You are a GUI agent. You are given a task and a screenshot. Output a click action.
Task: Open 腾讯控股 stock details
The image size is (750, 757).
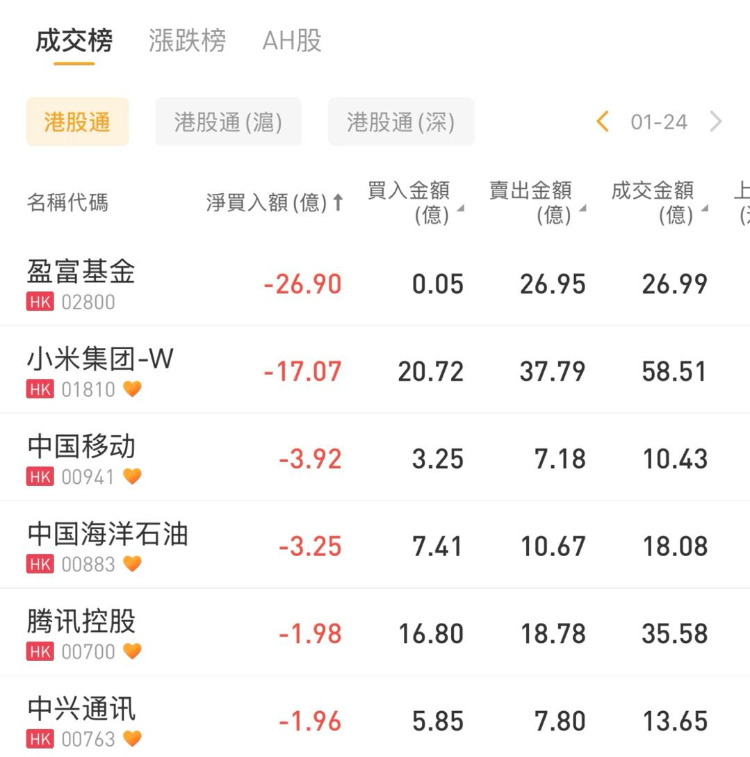point(81,633)
